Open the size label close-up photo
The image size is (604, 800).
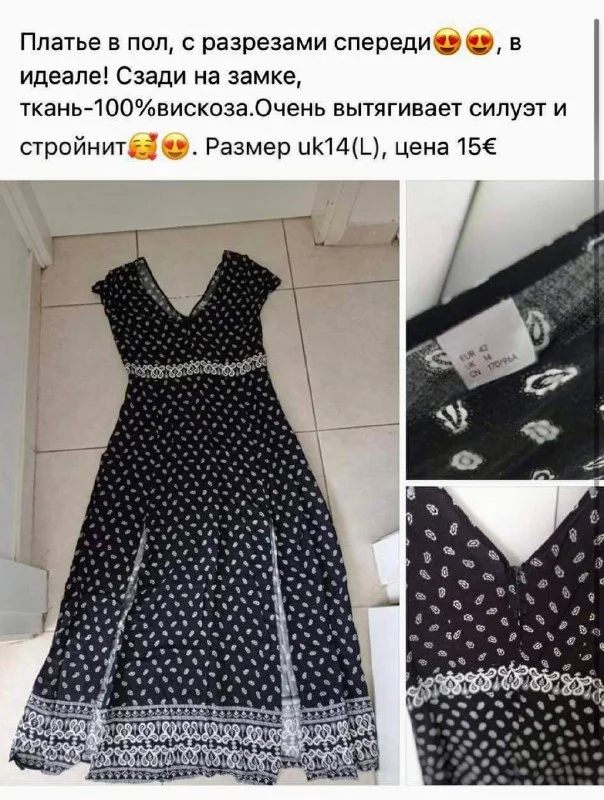(x=504, y=329)
